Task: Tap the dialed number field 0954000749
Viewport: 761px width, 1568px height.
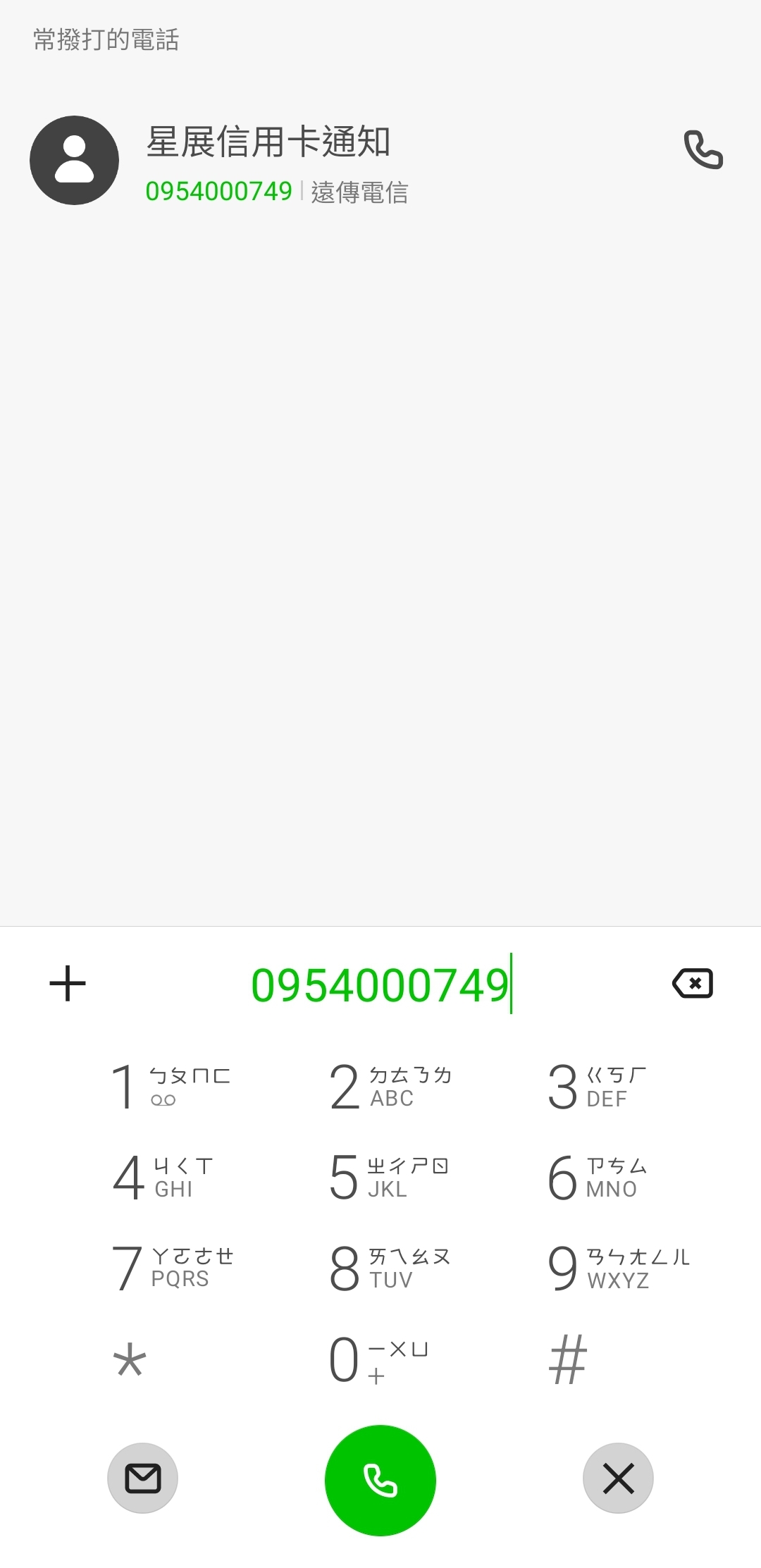Action: (380, 984)
